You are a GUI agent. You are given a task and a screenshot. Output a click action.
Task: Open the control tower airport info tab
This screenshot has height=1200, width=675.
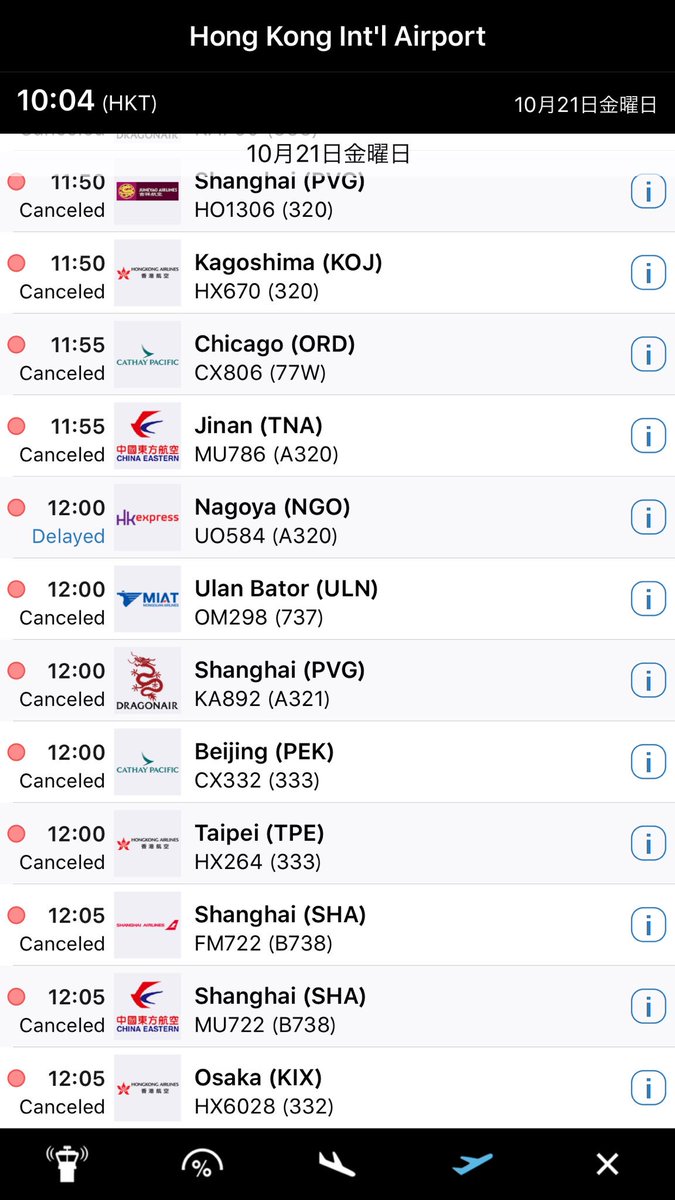pos(68,1163)
